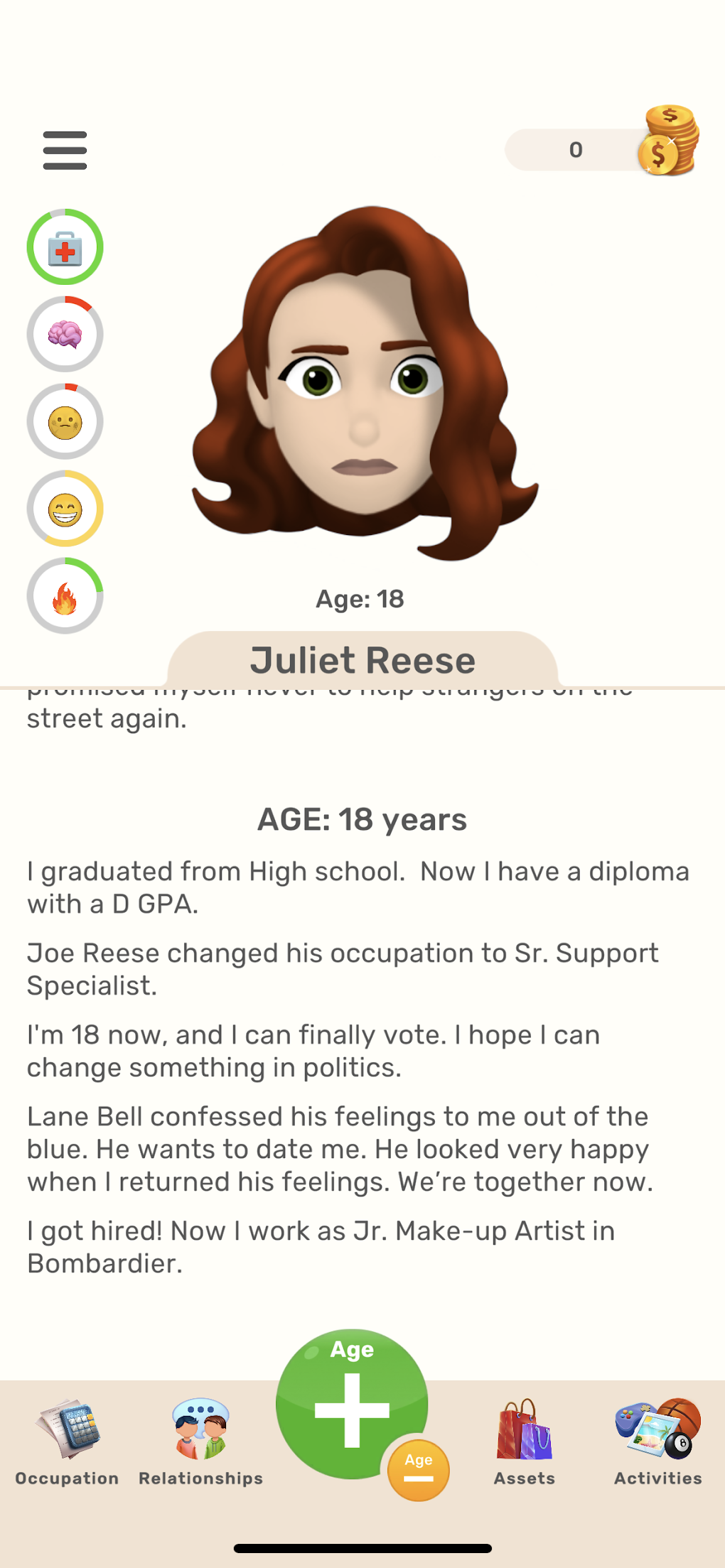The image size is (725, 1568).
Task: Open the hamburger menu
Action: click(65, 151)
